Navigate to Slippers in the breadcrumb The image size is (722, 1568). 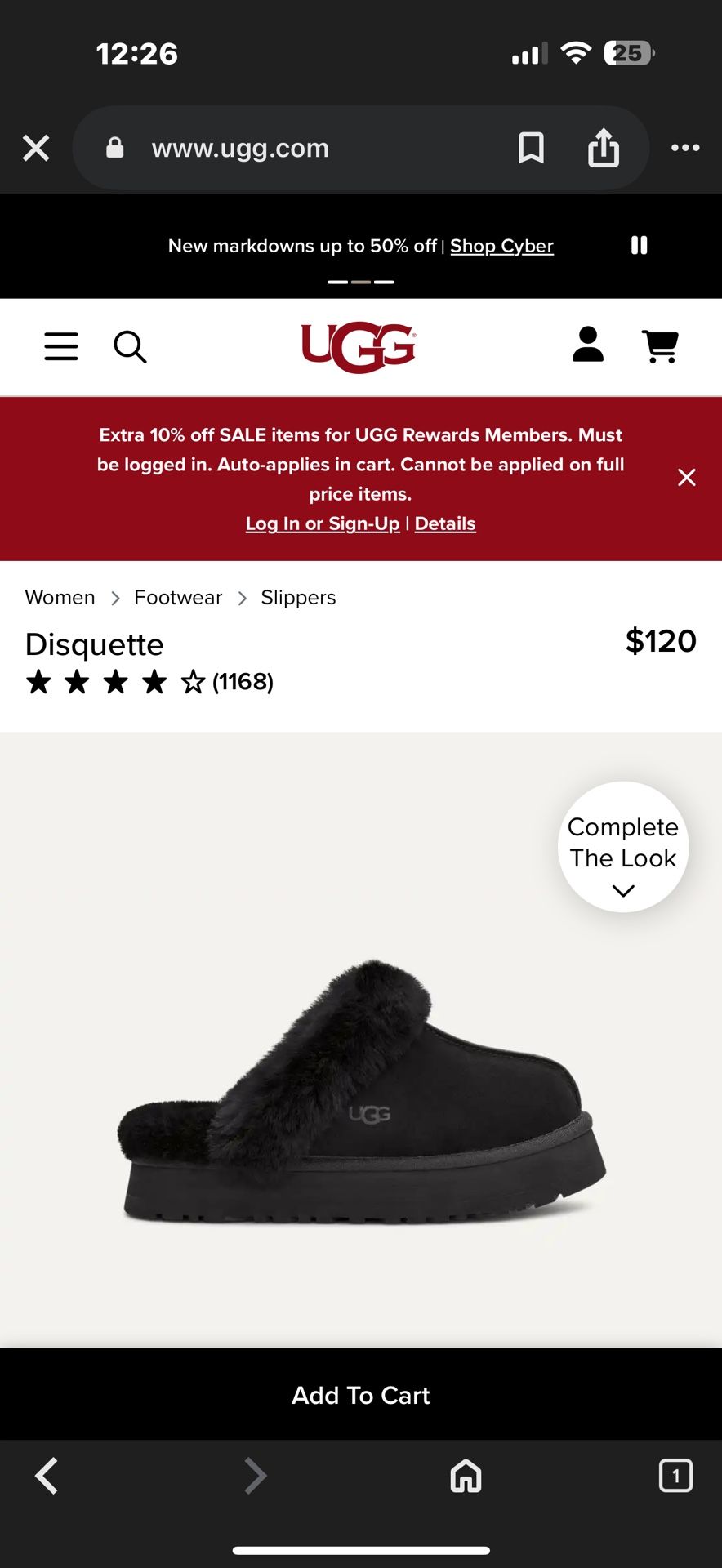298,597
